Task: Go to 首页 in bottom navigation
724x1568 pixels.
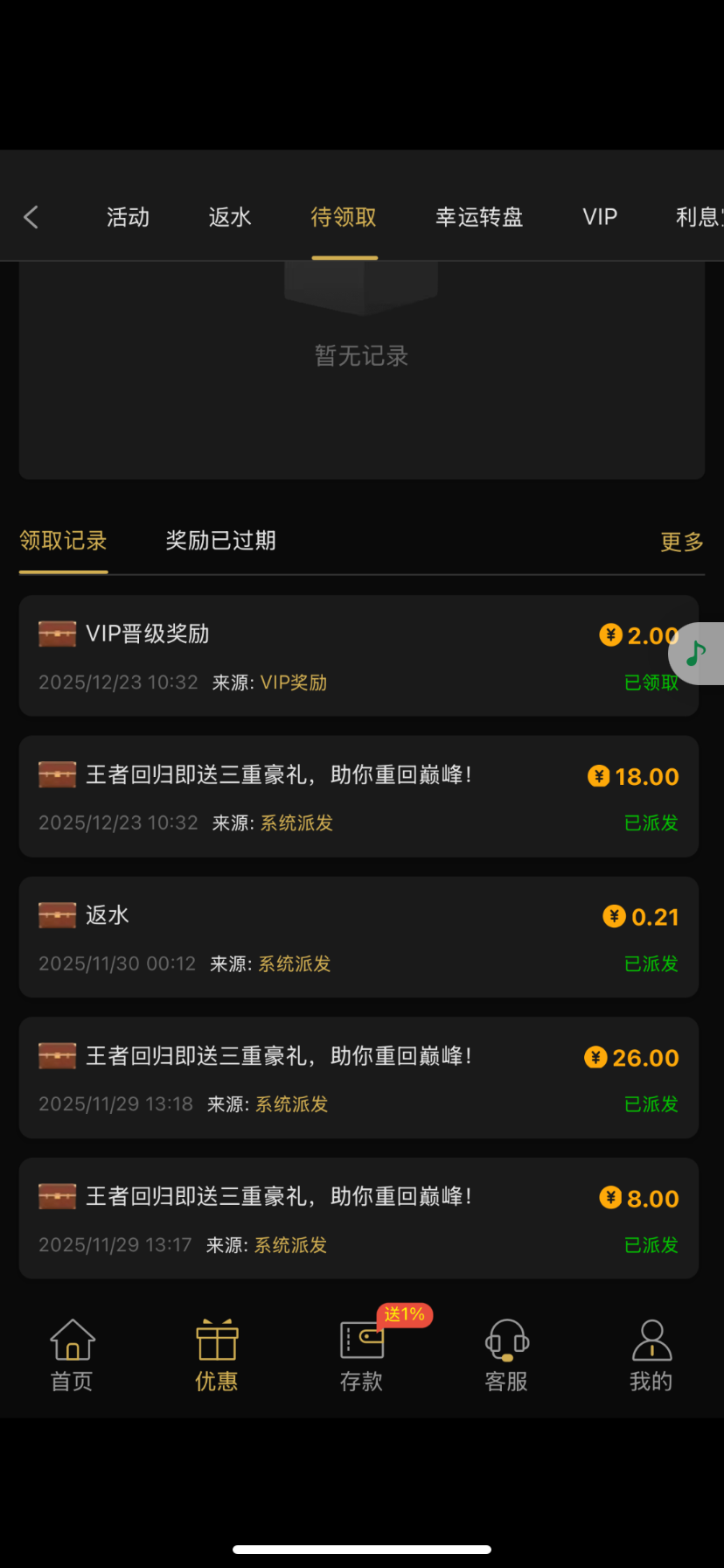Action: 72,1355
